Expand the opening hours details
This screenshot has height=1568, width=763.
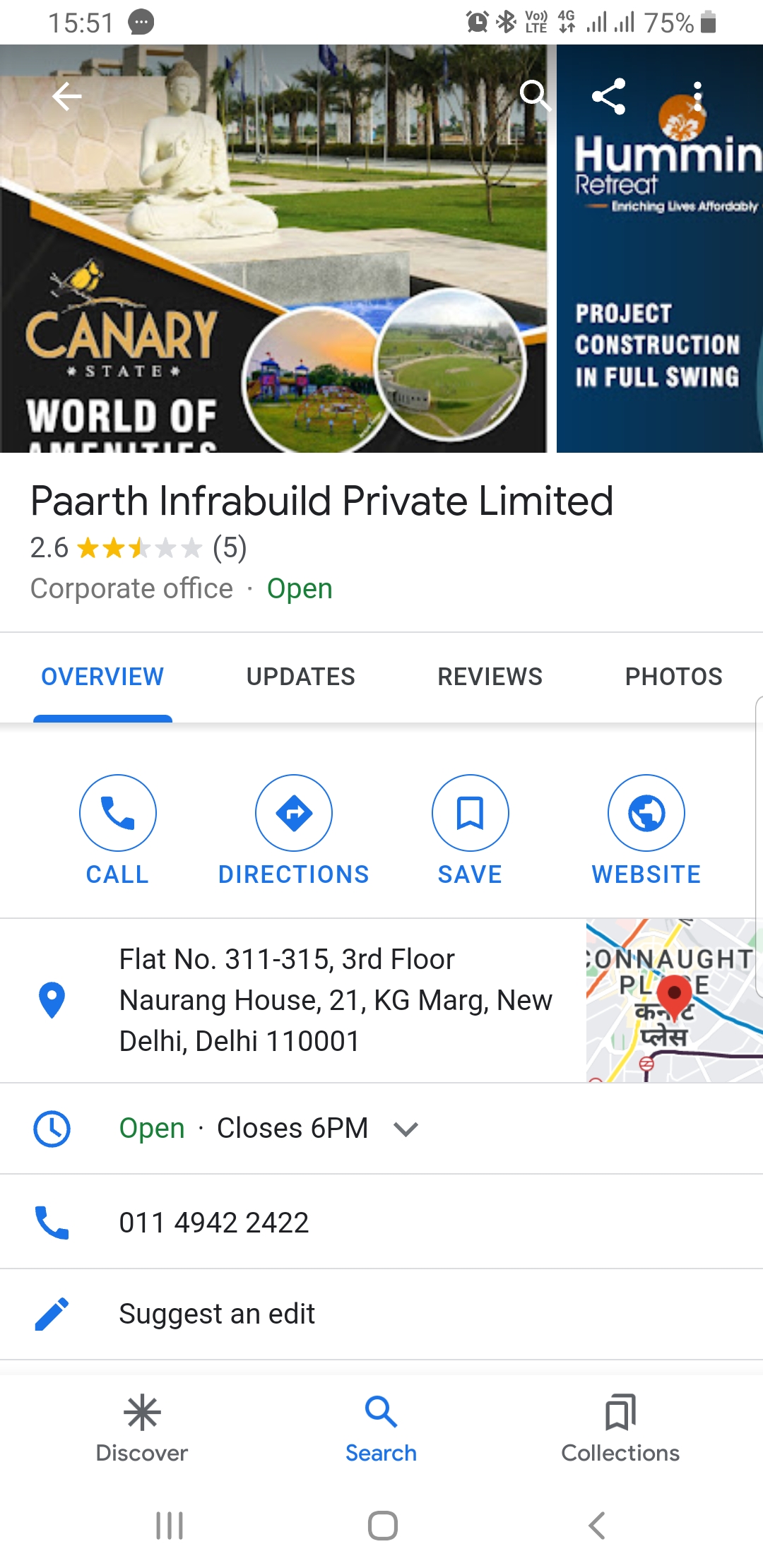406,1129
